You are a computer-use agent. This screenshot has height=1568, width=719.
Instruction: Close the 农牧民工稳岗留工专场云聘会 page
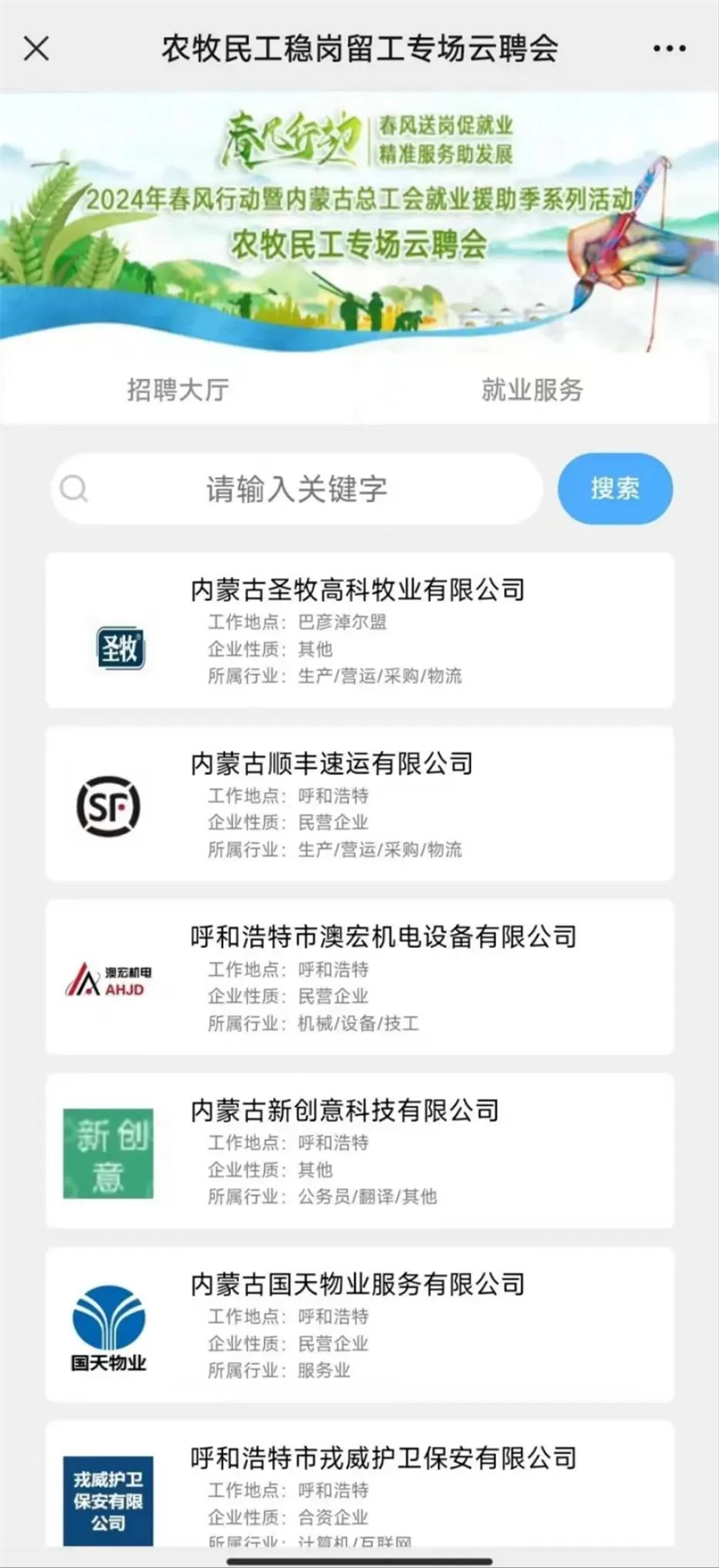point(36,49)
